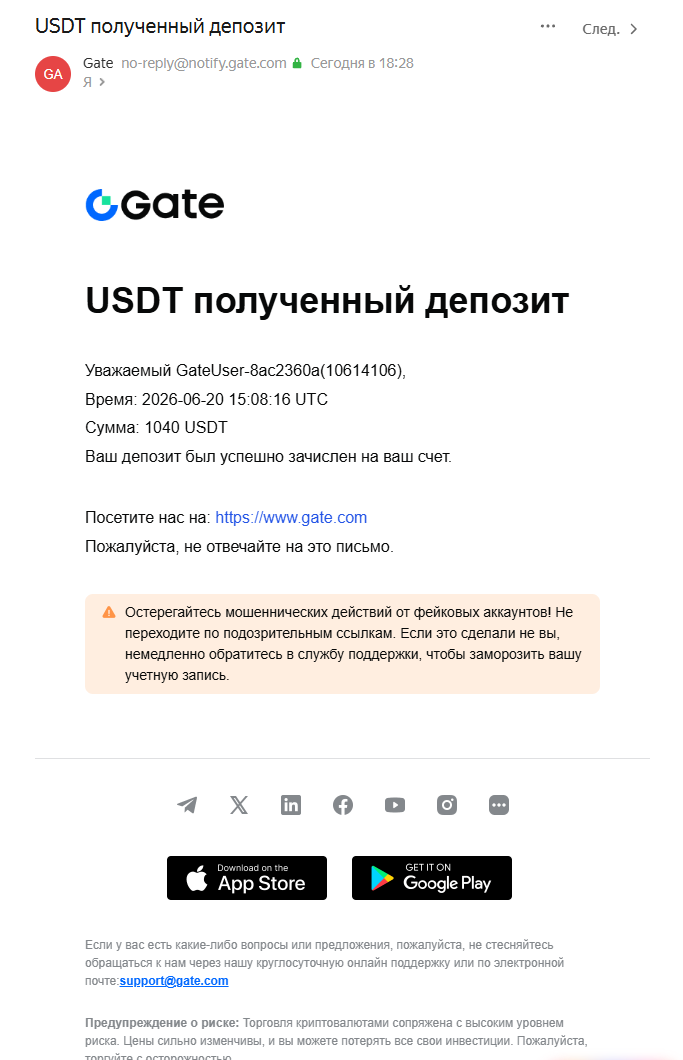
Task: Open Gate's LinkedIn page icon
Action: (291, 804)
